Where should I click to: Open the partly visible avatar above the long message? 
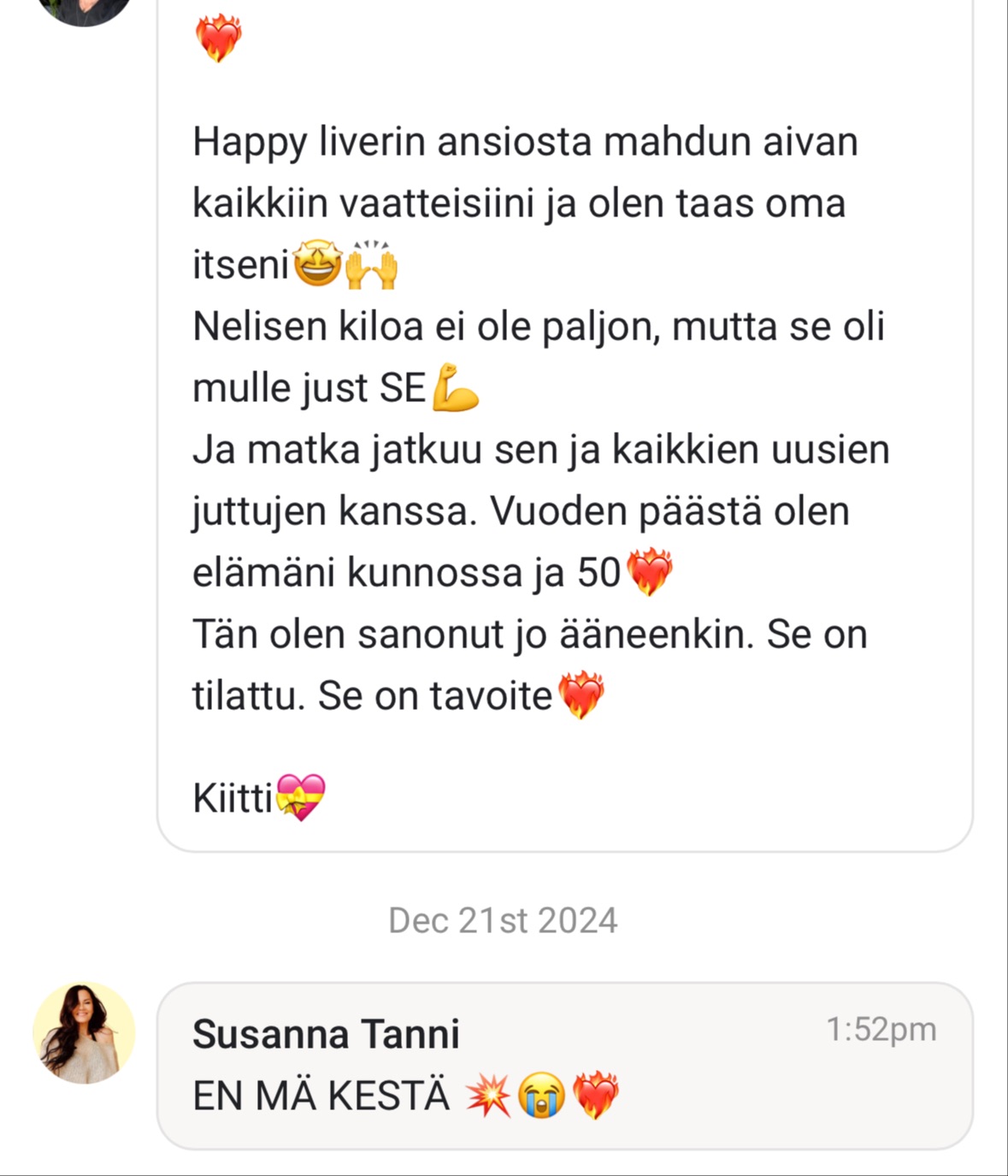point(84,10)
